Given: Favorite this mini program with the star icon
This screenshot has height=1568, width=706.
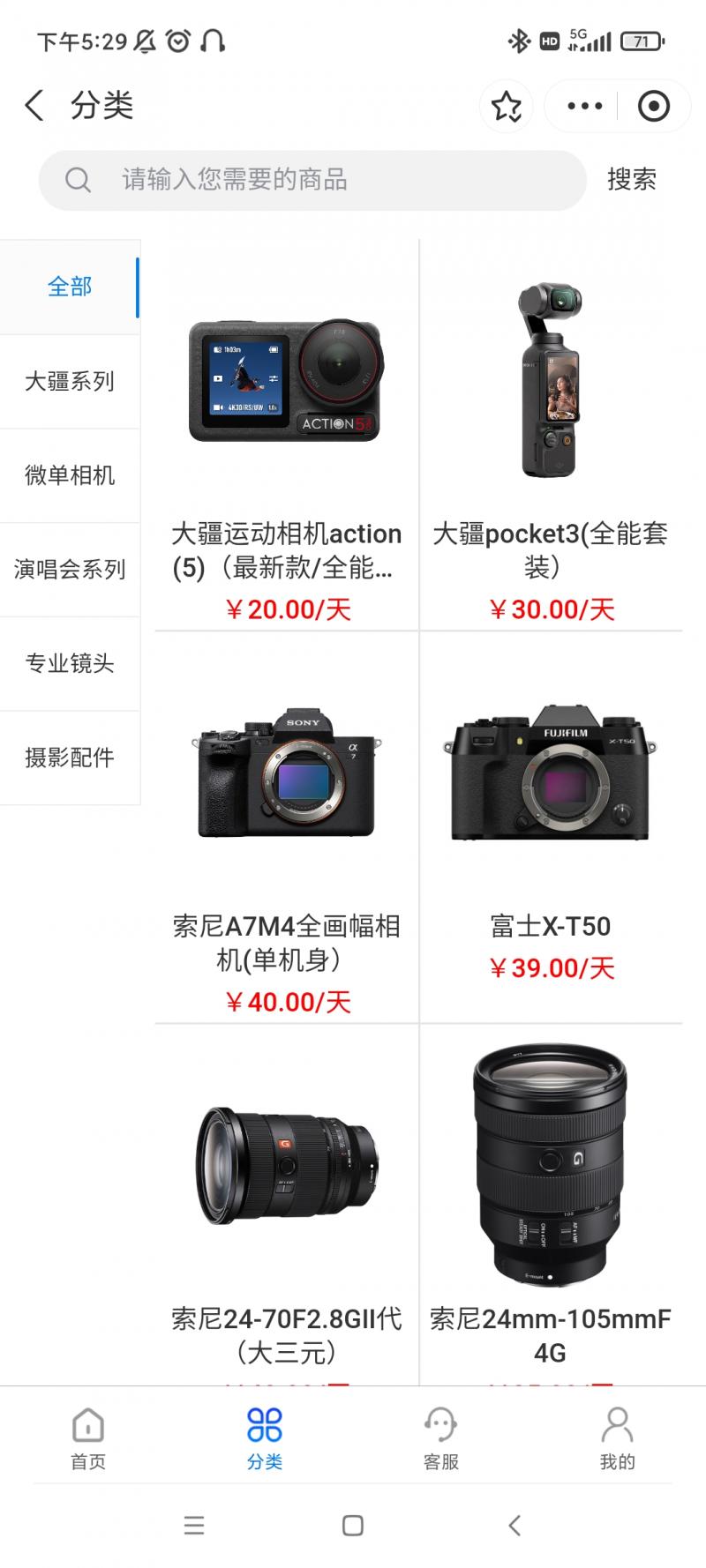Looking at the screenshot, I should pos(507,107).
